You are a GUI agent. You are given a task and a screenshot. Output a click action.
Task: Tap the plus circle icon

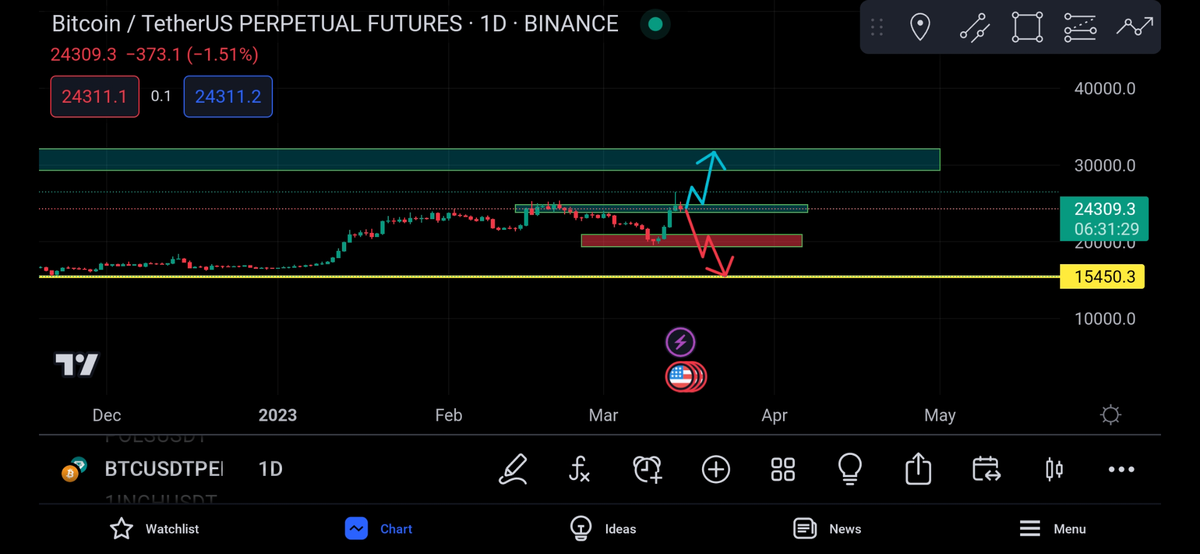point(716,469)
